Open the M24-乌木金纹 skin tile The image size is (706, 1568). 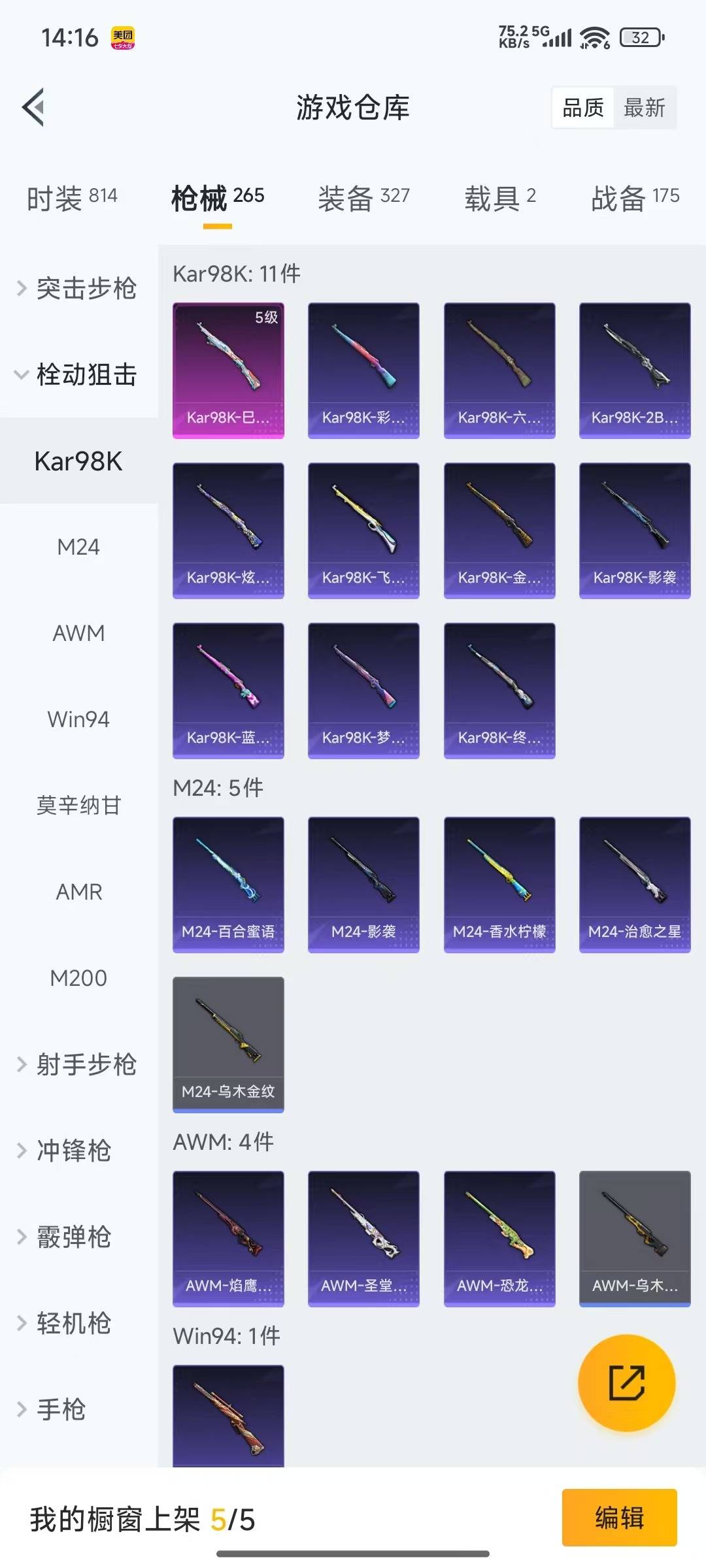(228, 1044)
